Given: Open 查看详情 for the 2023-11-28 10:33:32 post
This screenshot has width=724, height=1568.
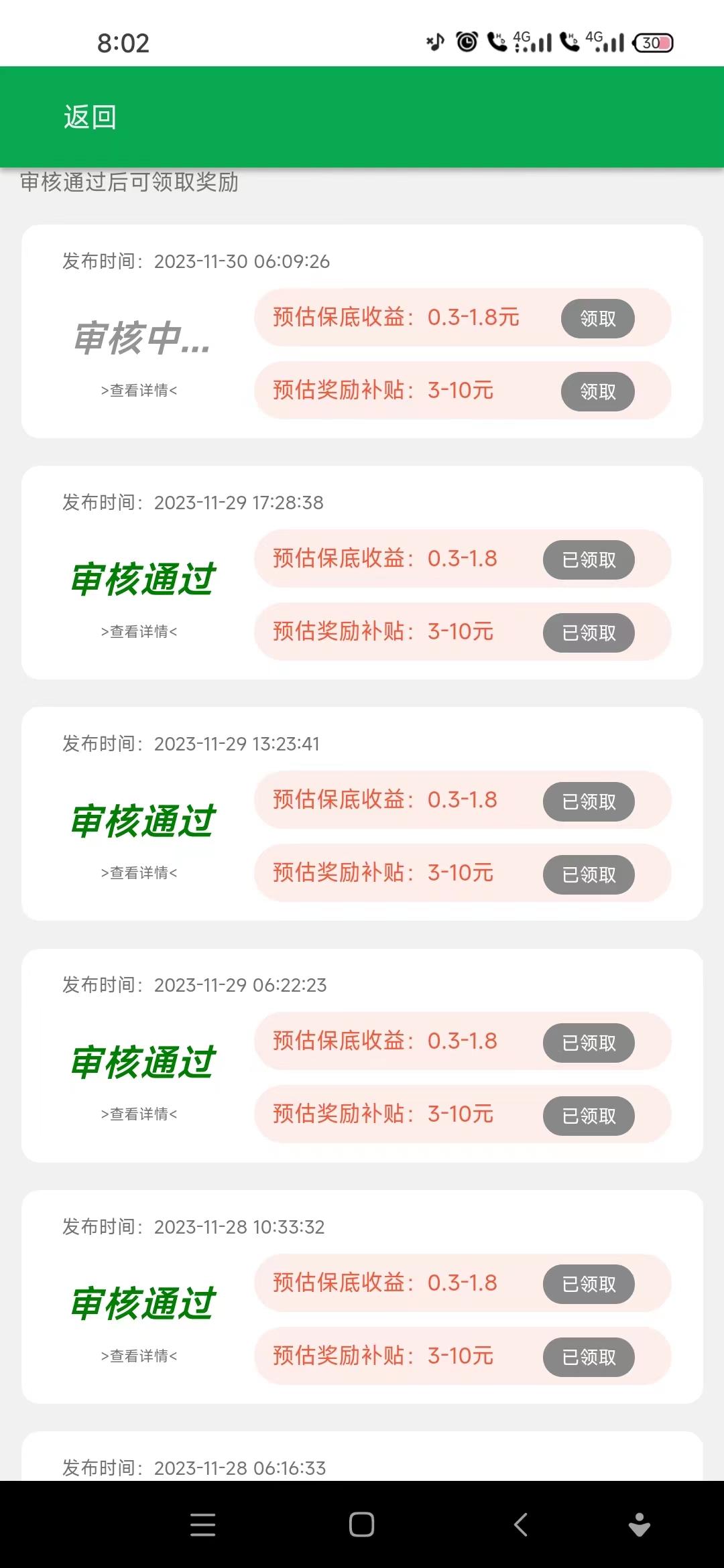Looking at the screenshot, I should (x=139, y=1356).
